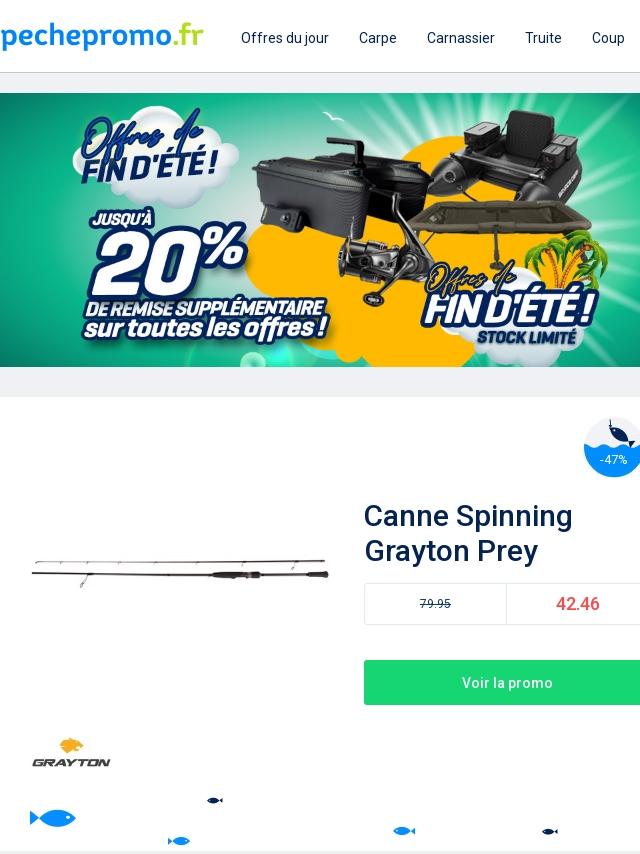This screenshot has height=854, width=640.
Task: View the Grayton Prey rod image
Action: click(x=180, y=573)
